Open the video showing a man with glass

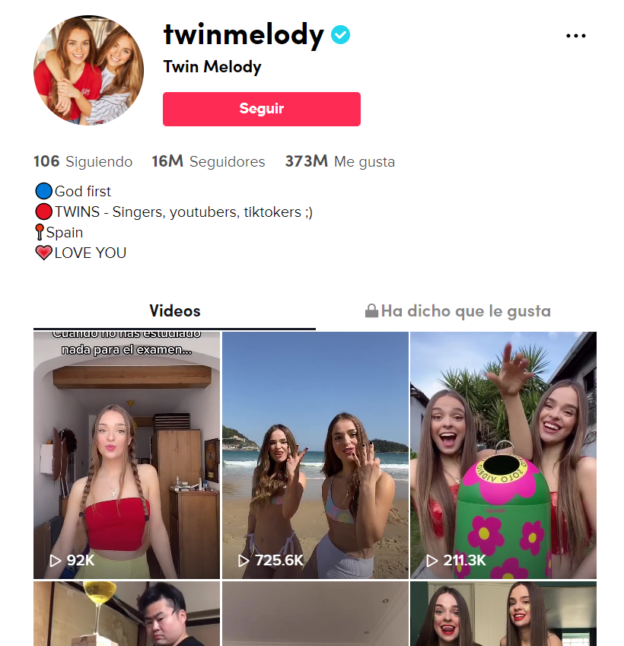coord(126,614)
